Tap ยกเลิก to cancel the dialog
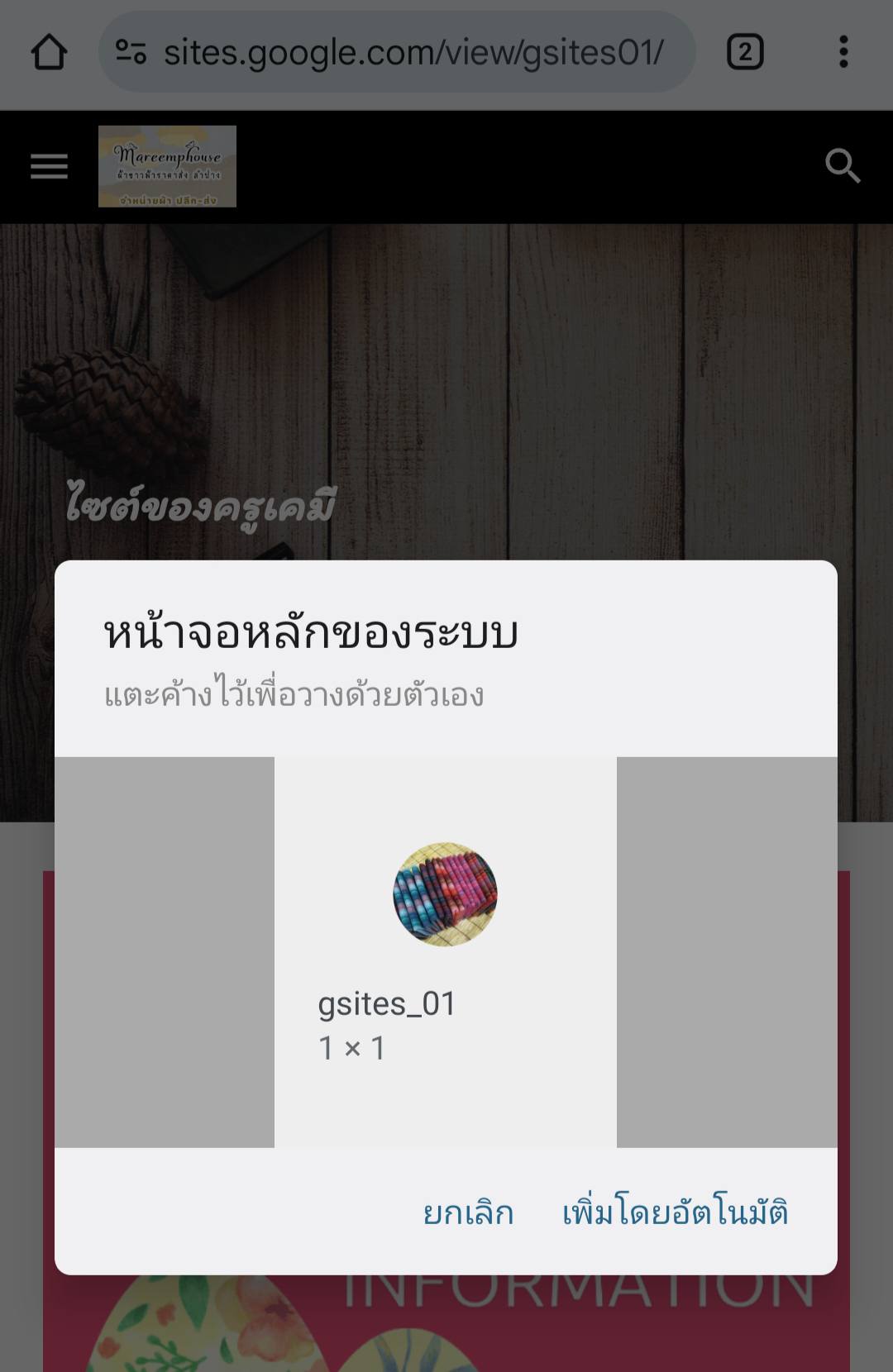893x1372 pixels. coord(468,1212)
